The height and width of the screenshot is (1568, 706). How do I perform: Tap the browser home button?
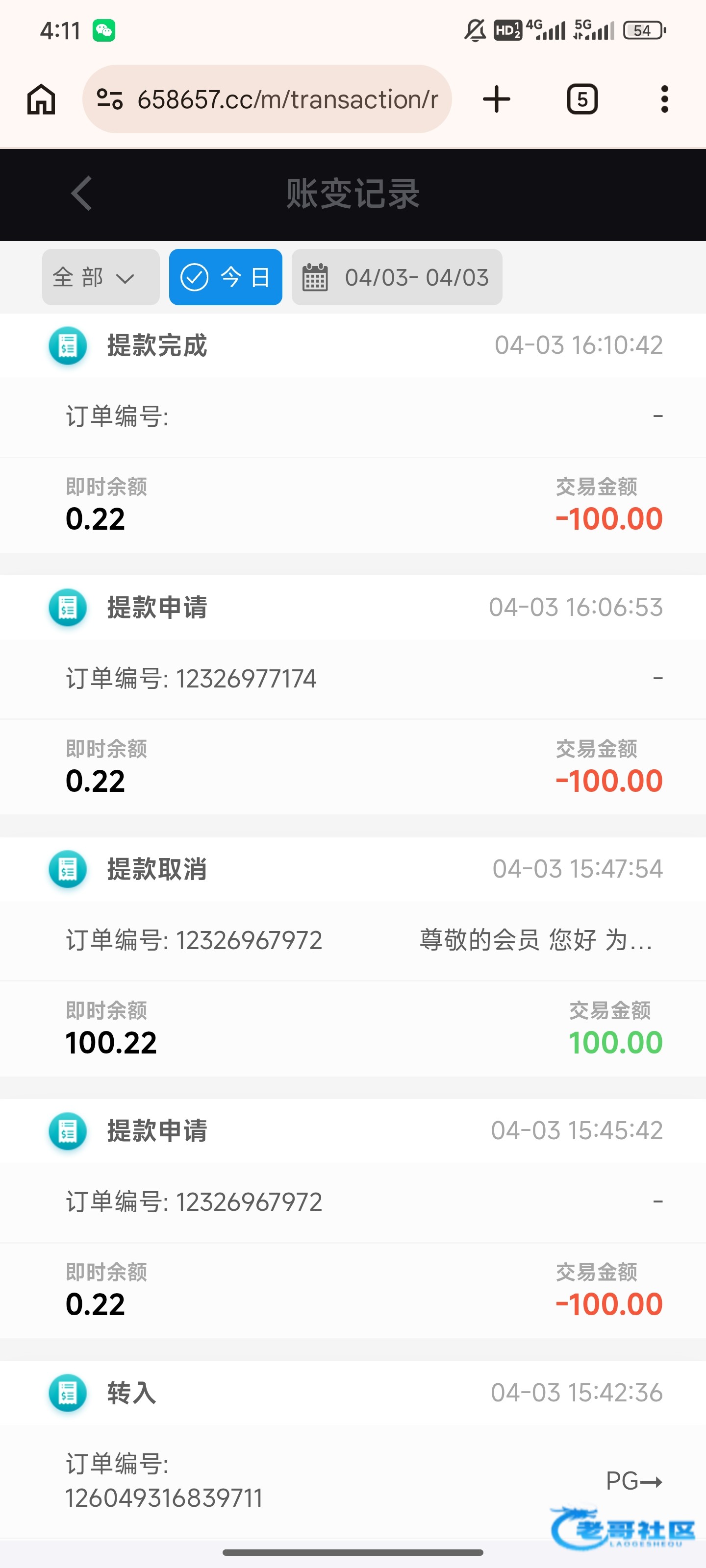[41, 99]
